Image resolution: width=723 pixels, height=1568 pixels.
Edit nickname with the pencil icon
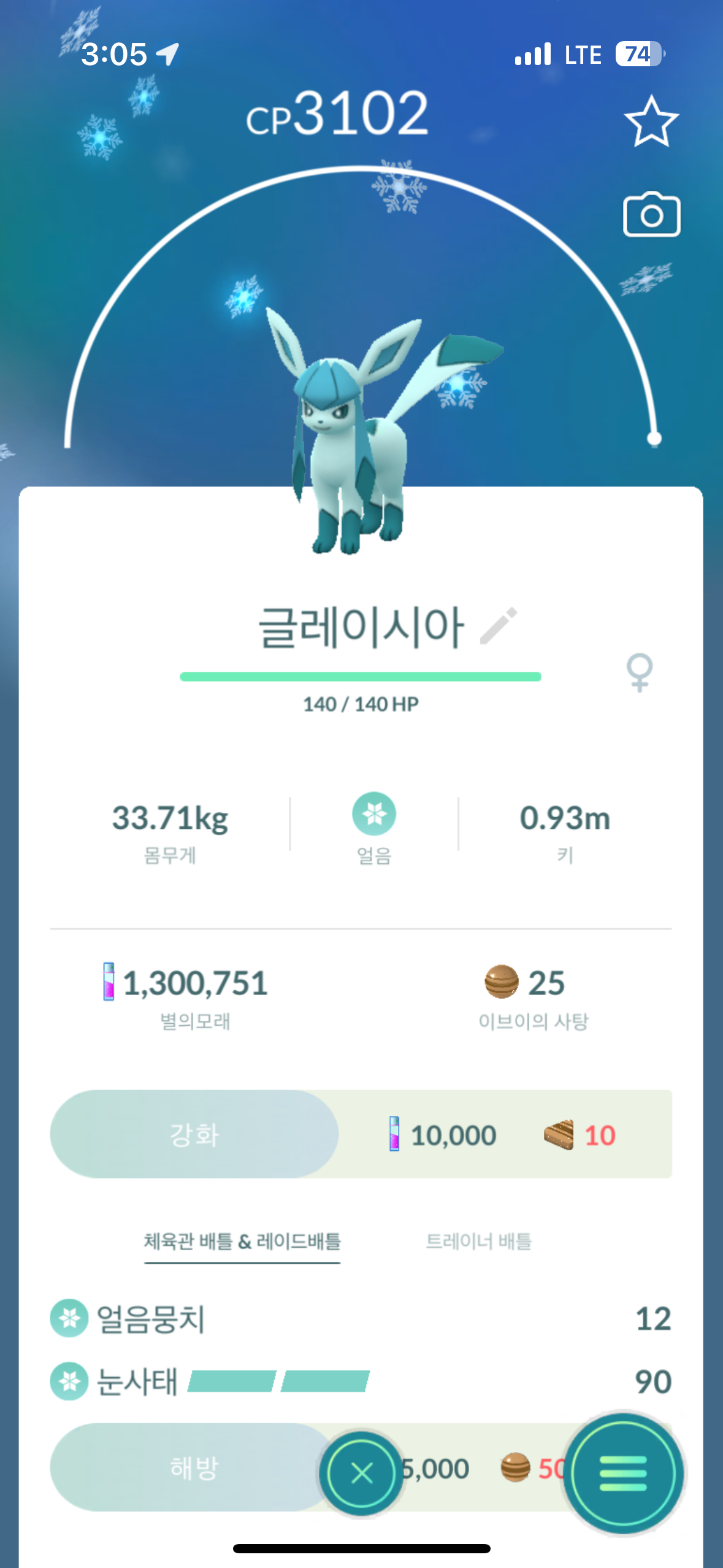[499, 626]
